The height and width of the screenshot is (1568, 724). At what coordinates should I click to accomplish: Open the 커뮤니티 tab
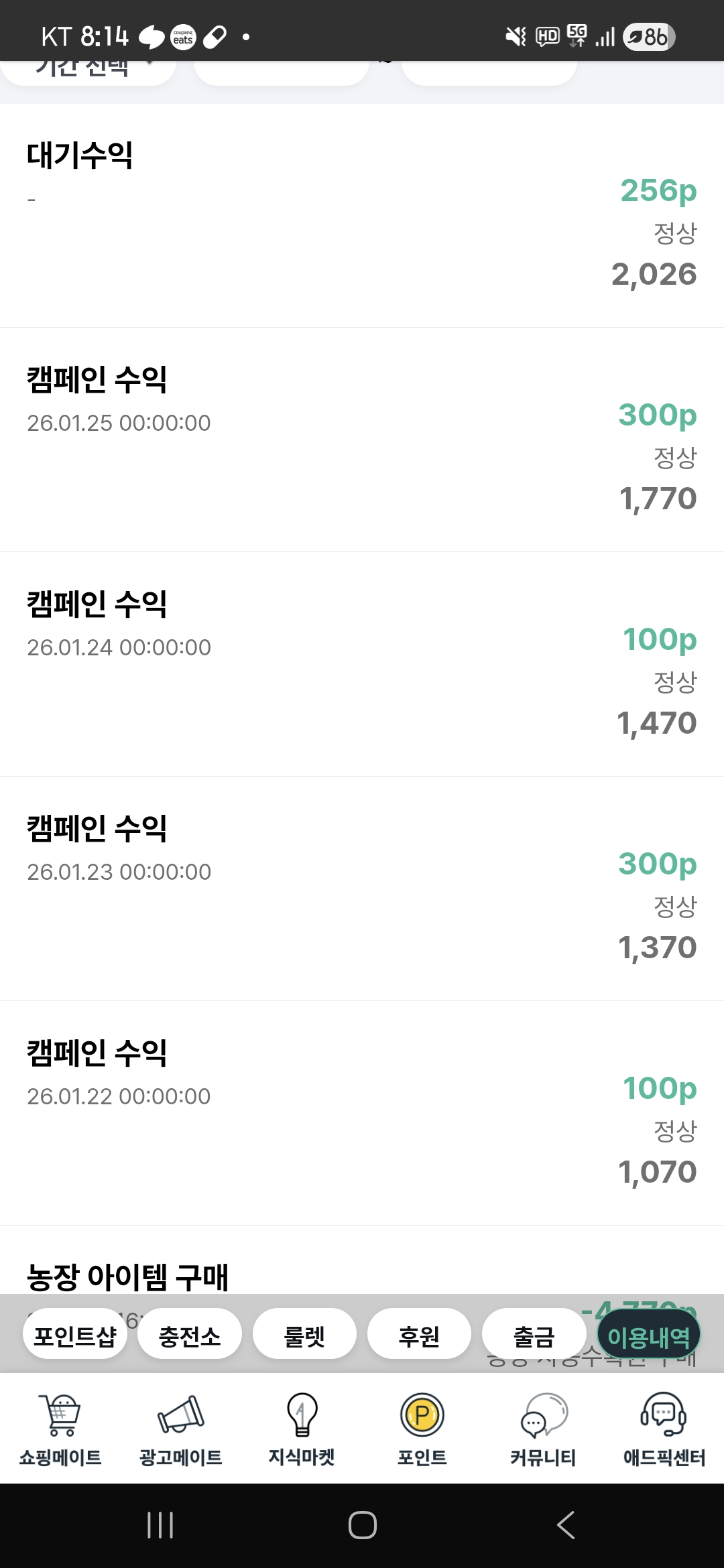click(x=543, y=1429)
